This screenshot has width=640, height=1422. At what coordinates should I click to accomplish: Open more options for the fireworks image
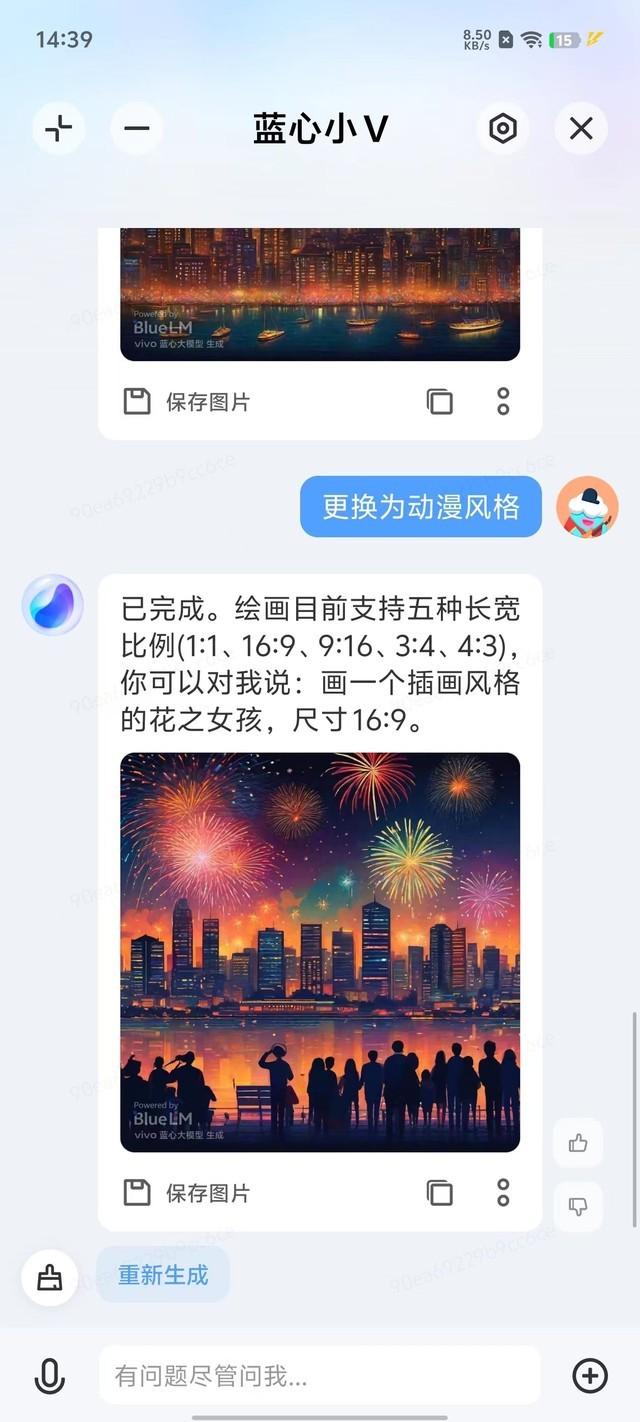pos(503,1193)
